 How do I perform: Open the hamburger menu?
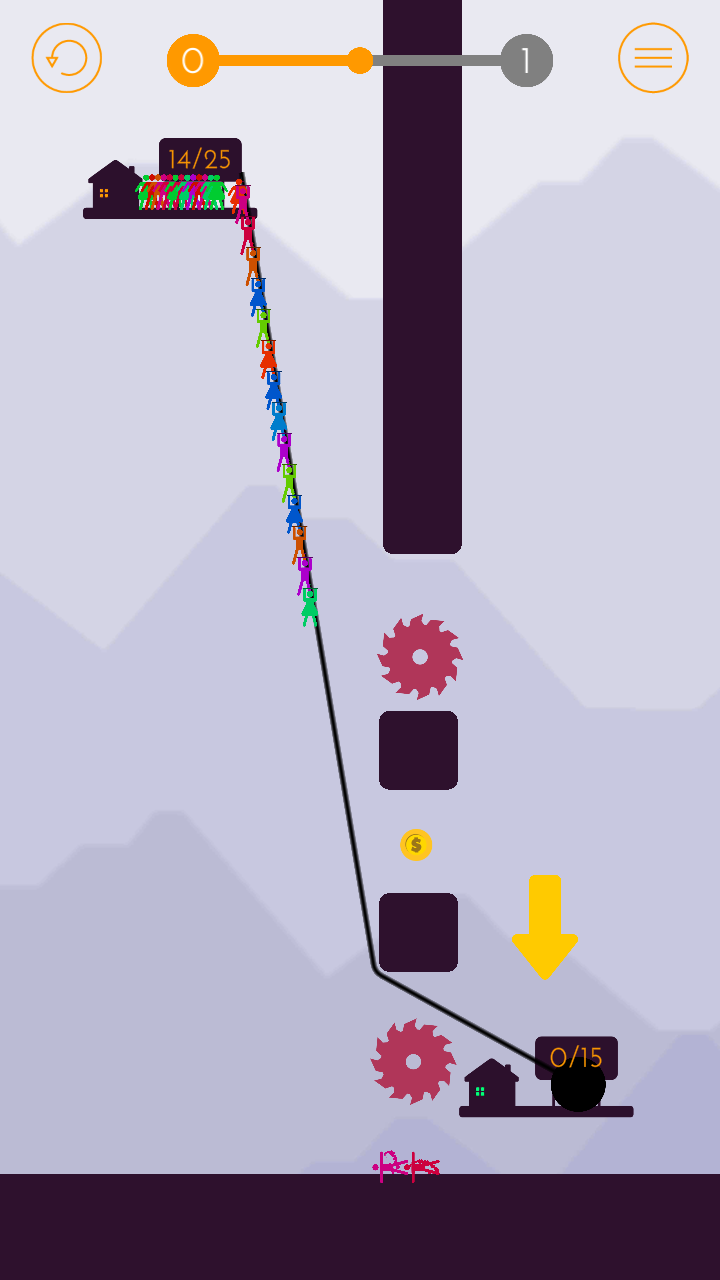click(x=653, y=58)
